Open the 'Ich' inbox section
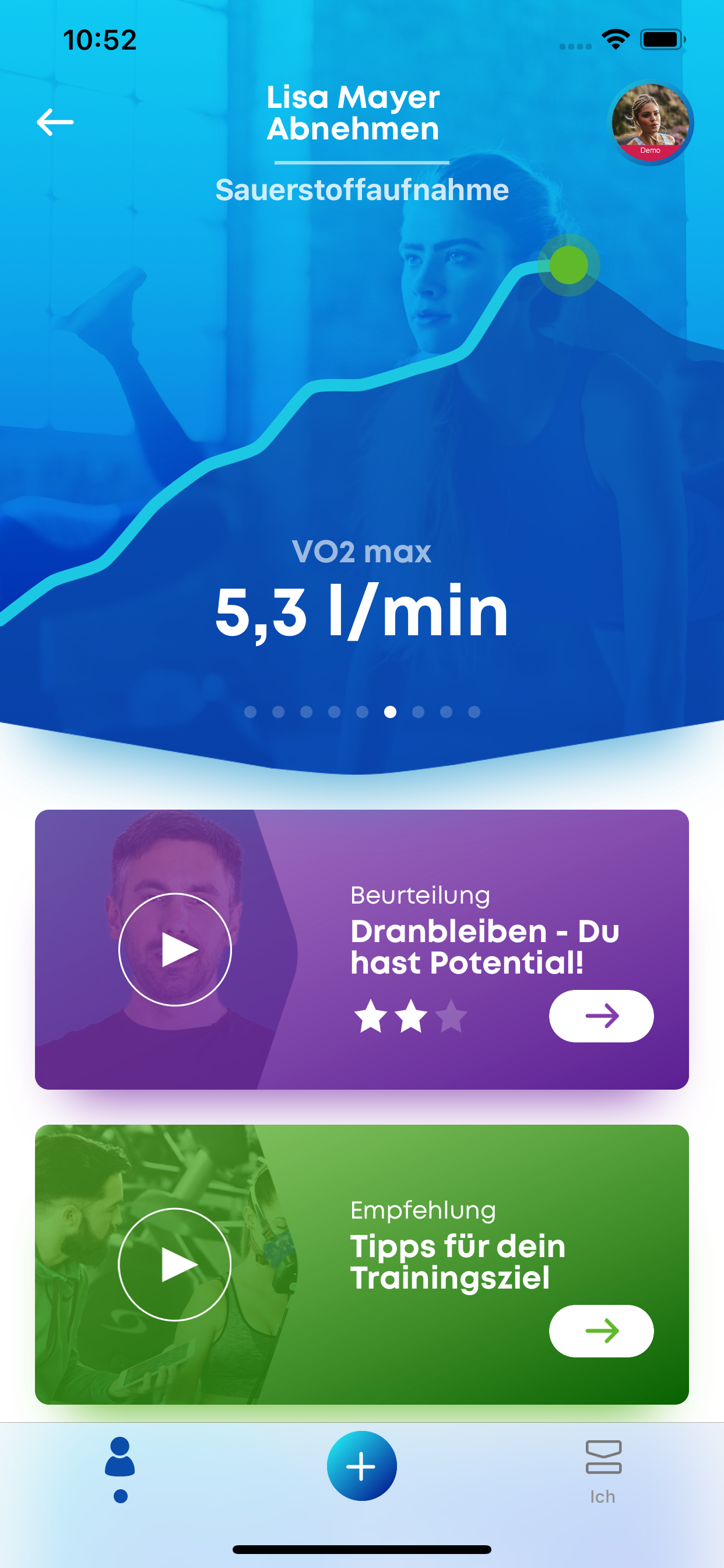 point(602,1467)
